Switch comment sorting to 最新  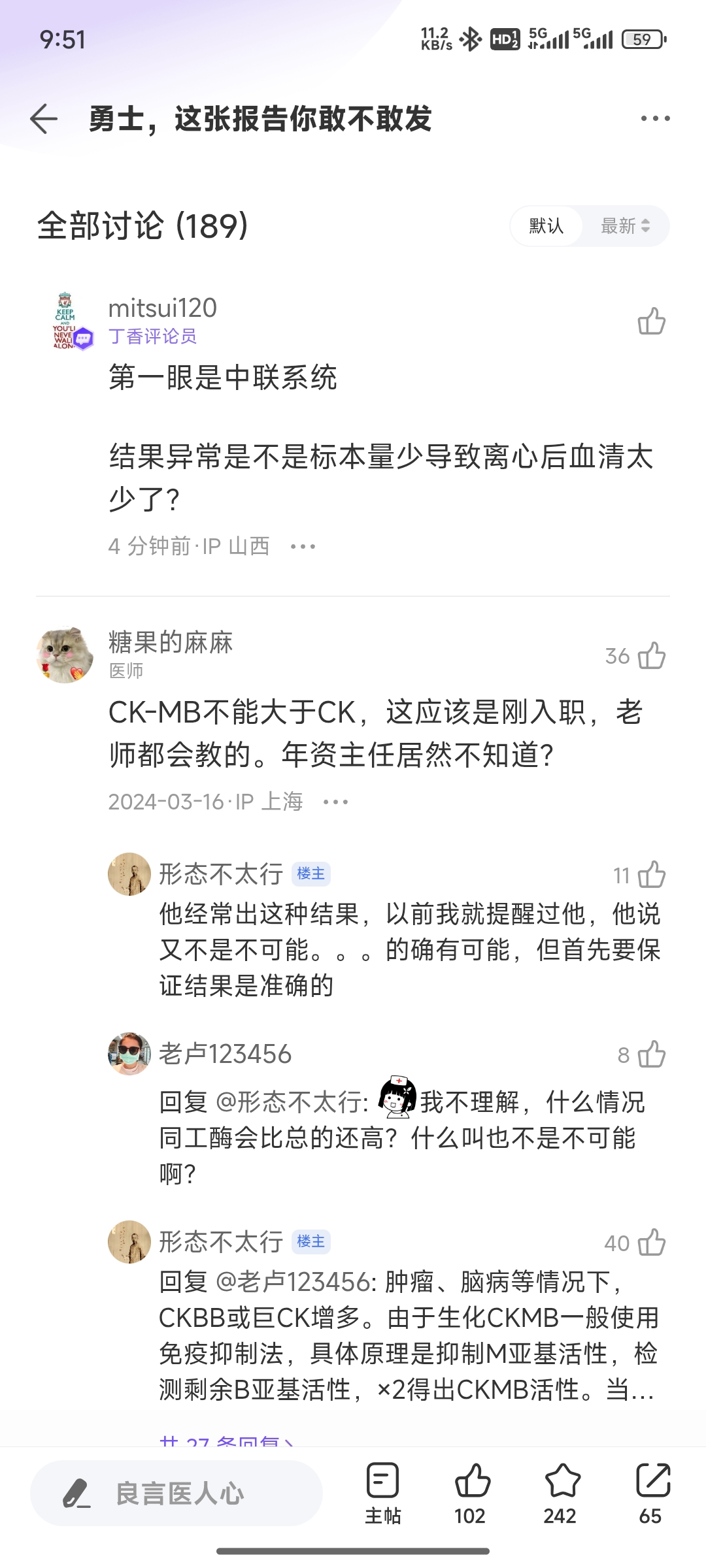(625, 226)
